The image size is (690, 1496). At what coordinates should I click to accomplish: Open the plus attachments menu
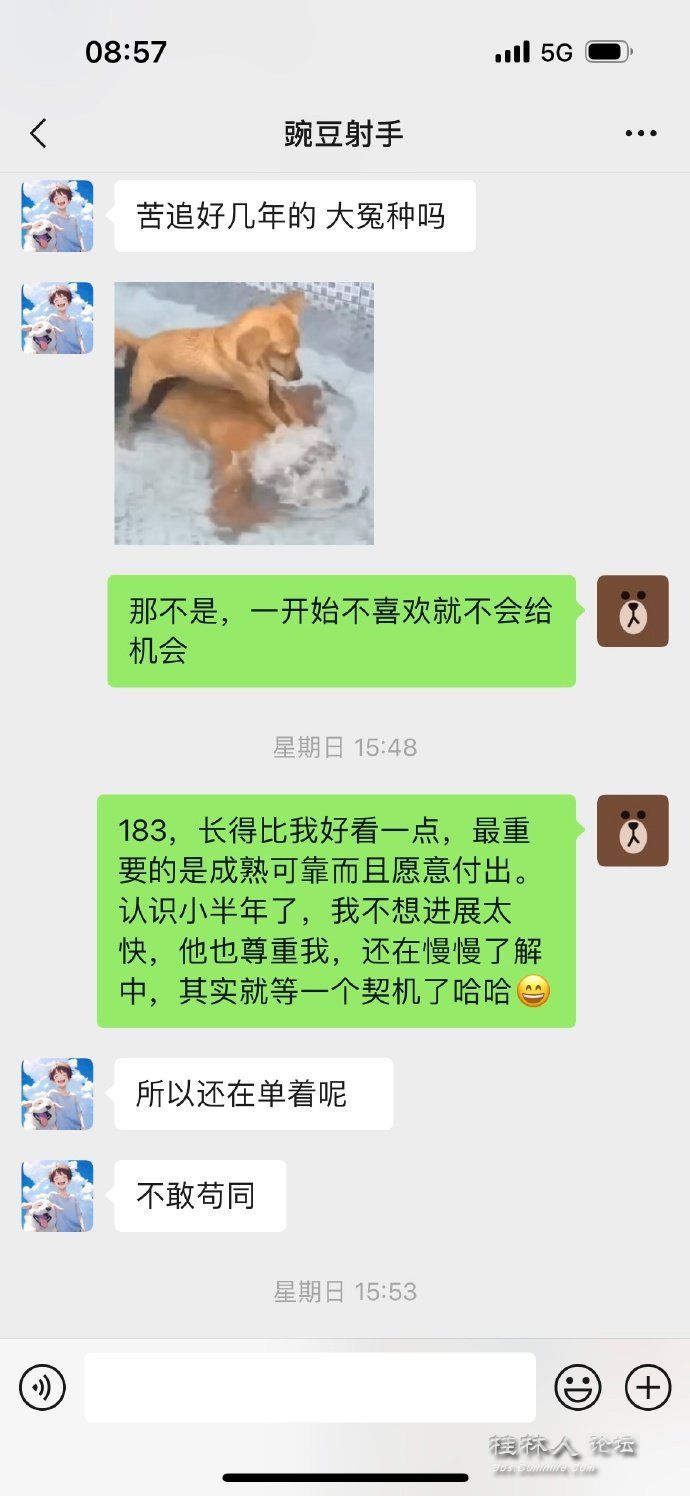click(x=648, y=1387)
